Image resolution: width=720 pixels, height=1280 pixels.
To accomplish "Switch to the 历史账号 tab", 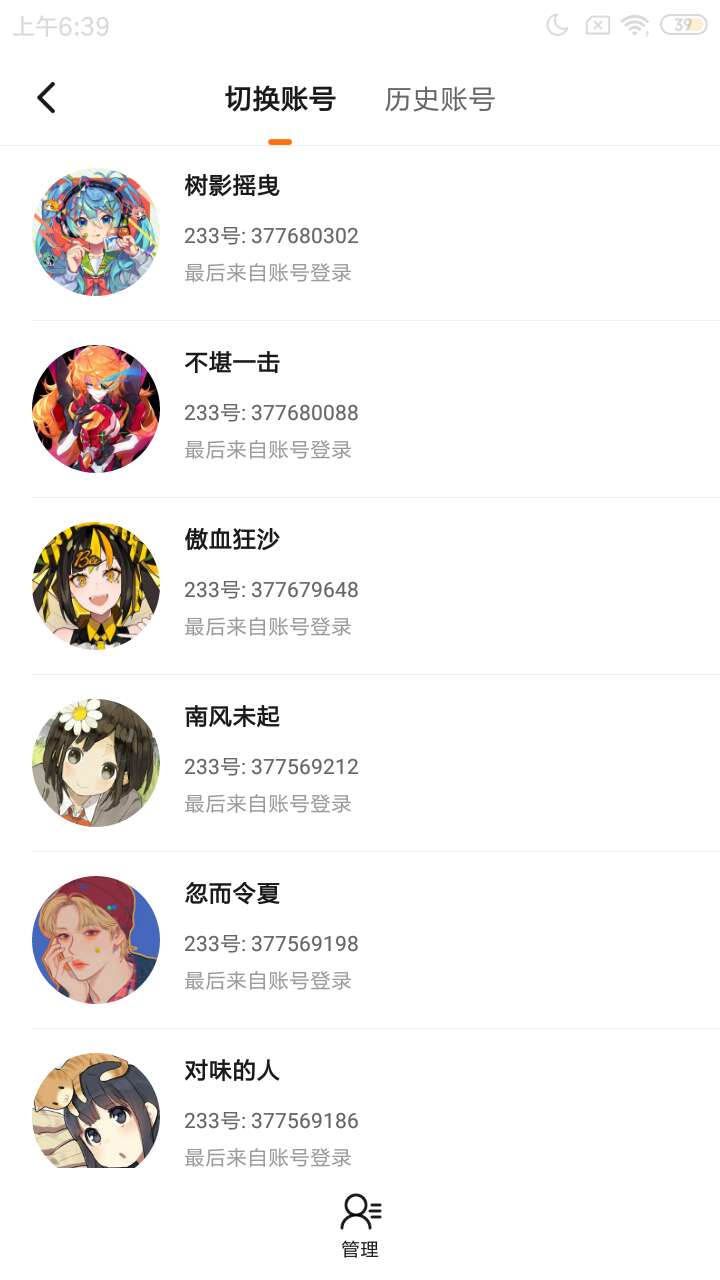I will (440, 99).
